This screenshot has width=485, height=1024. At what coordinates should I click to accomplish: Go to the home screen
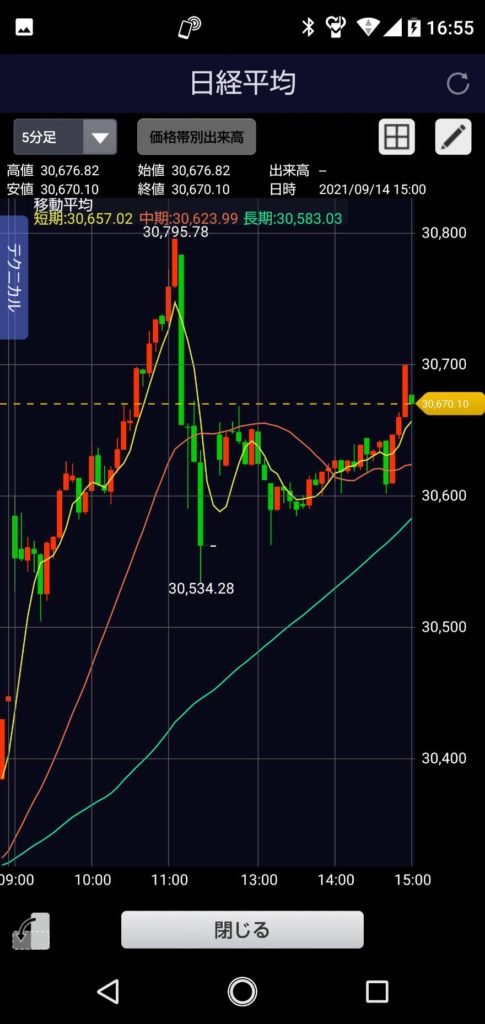pos(242,991)
